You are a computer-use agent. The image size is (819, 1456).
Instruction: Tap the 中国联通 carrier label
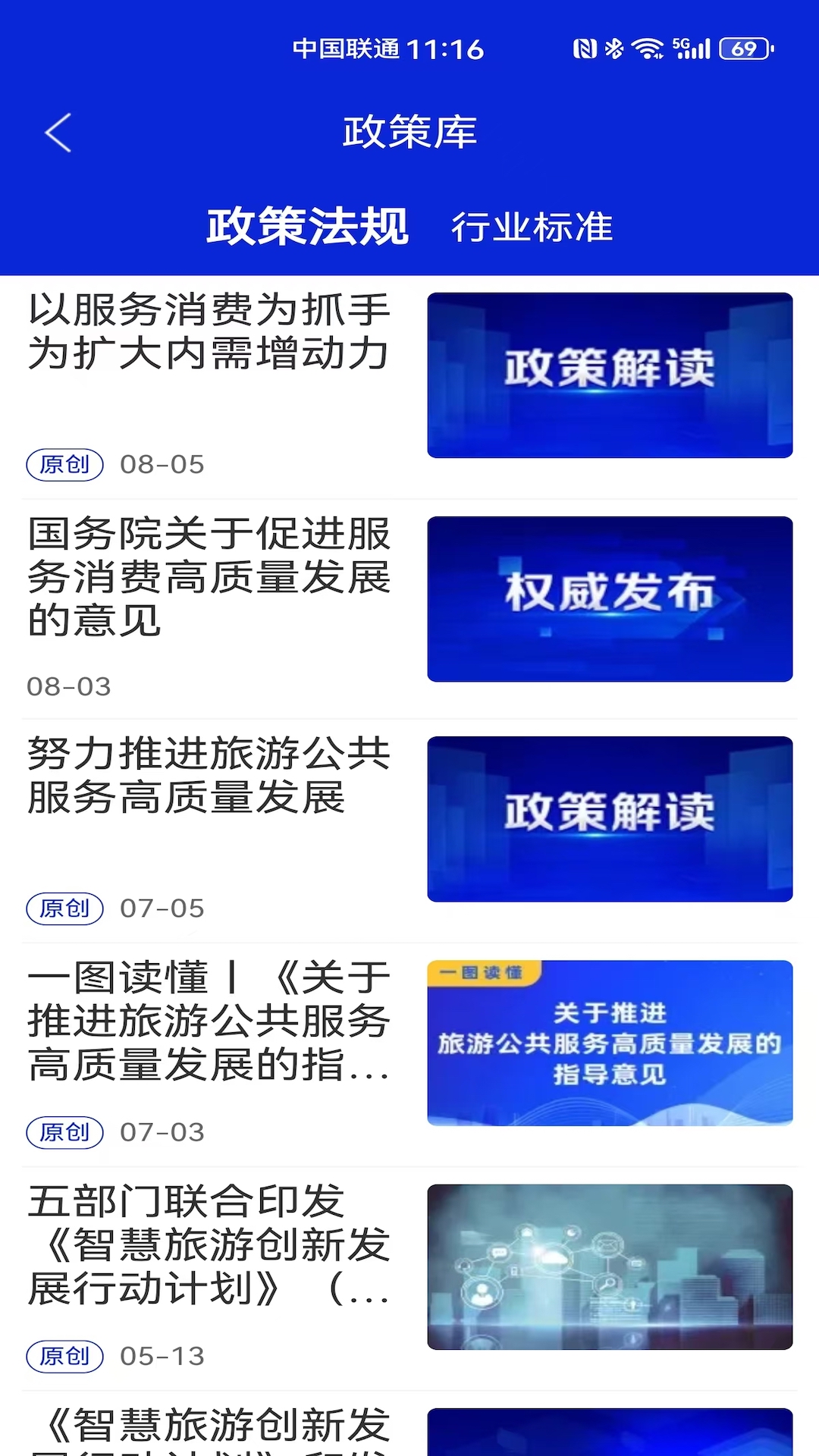[345, 48]
